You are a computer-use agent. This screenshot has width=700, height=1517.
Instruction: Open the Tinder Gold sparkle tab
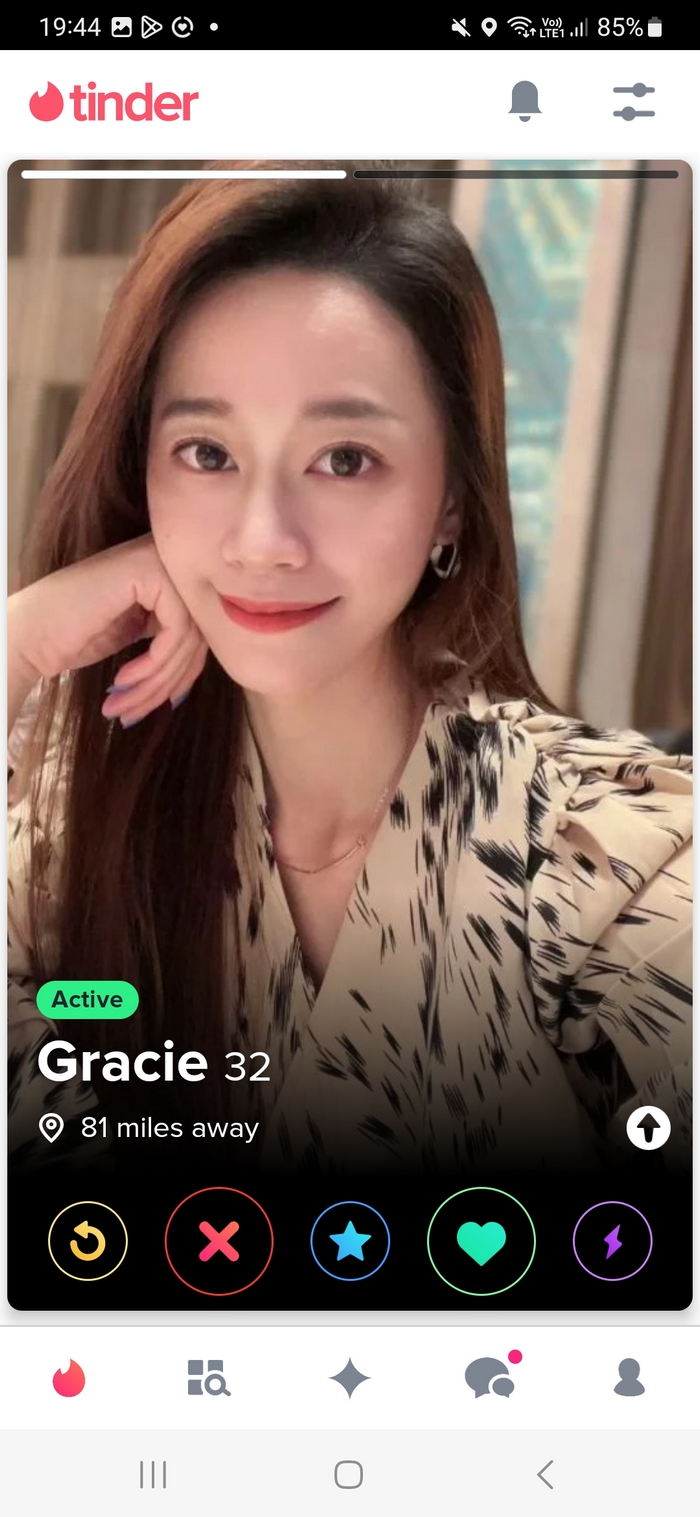[x=350, y=1379]
